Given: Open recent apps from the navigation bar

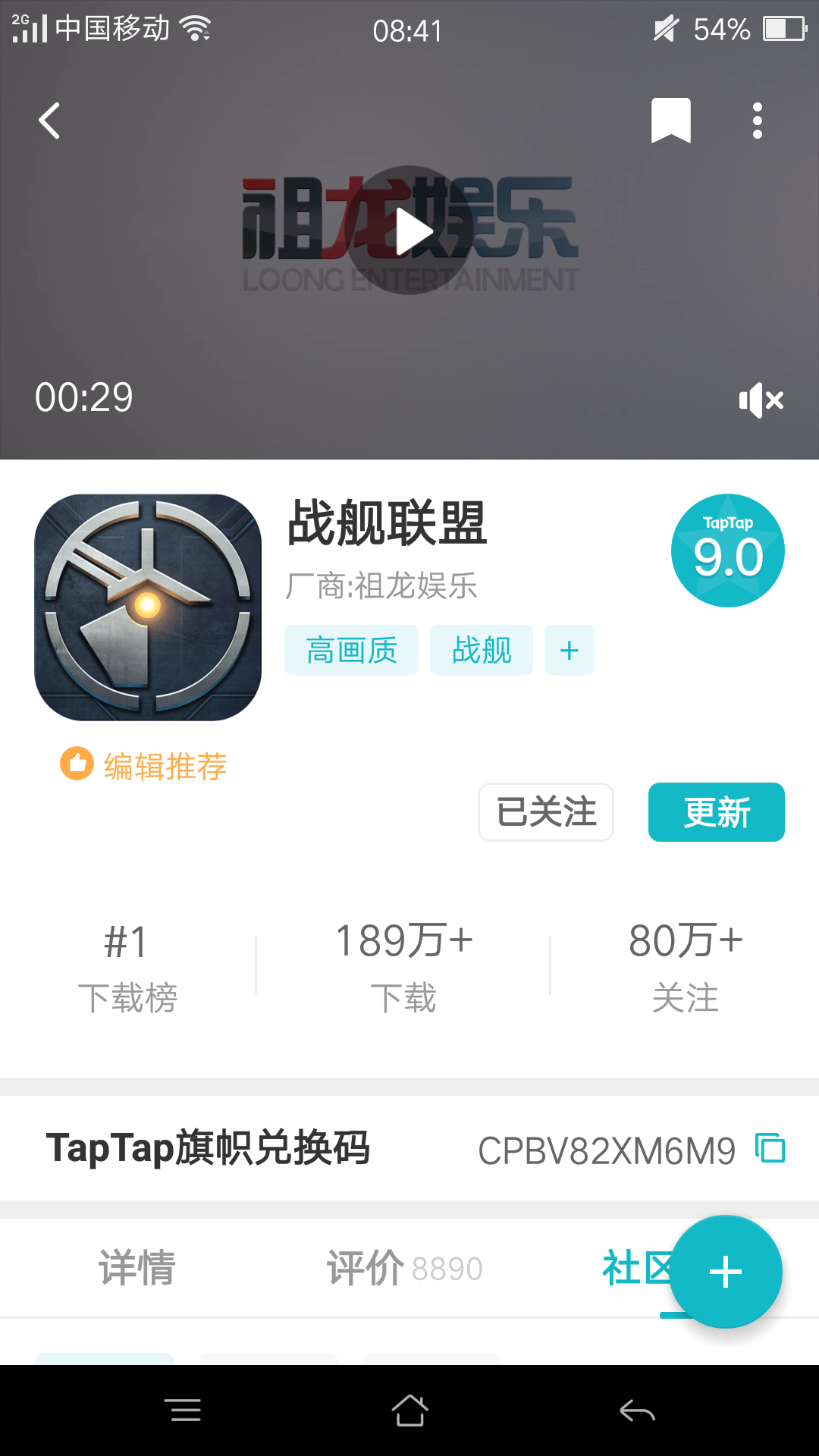Looking at the screenshot, I should (x=186, y=1410).
